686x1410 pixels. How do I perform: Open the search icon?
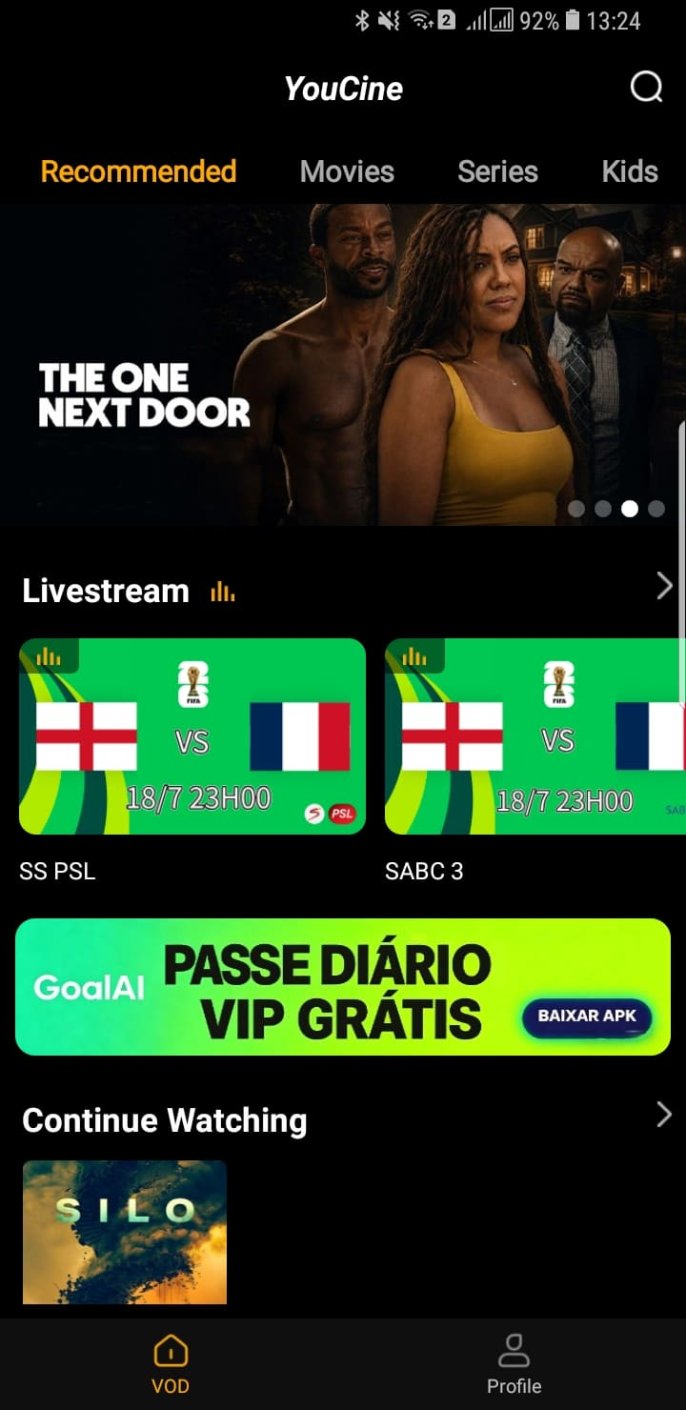point(646,88)
